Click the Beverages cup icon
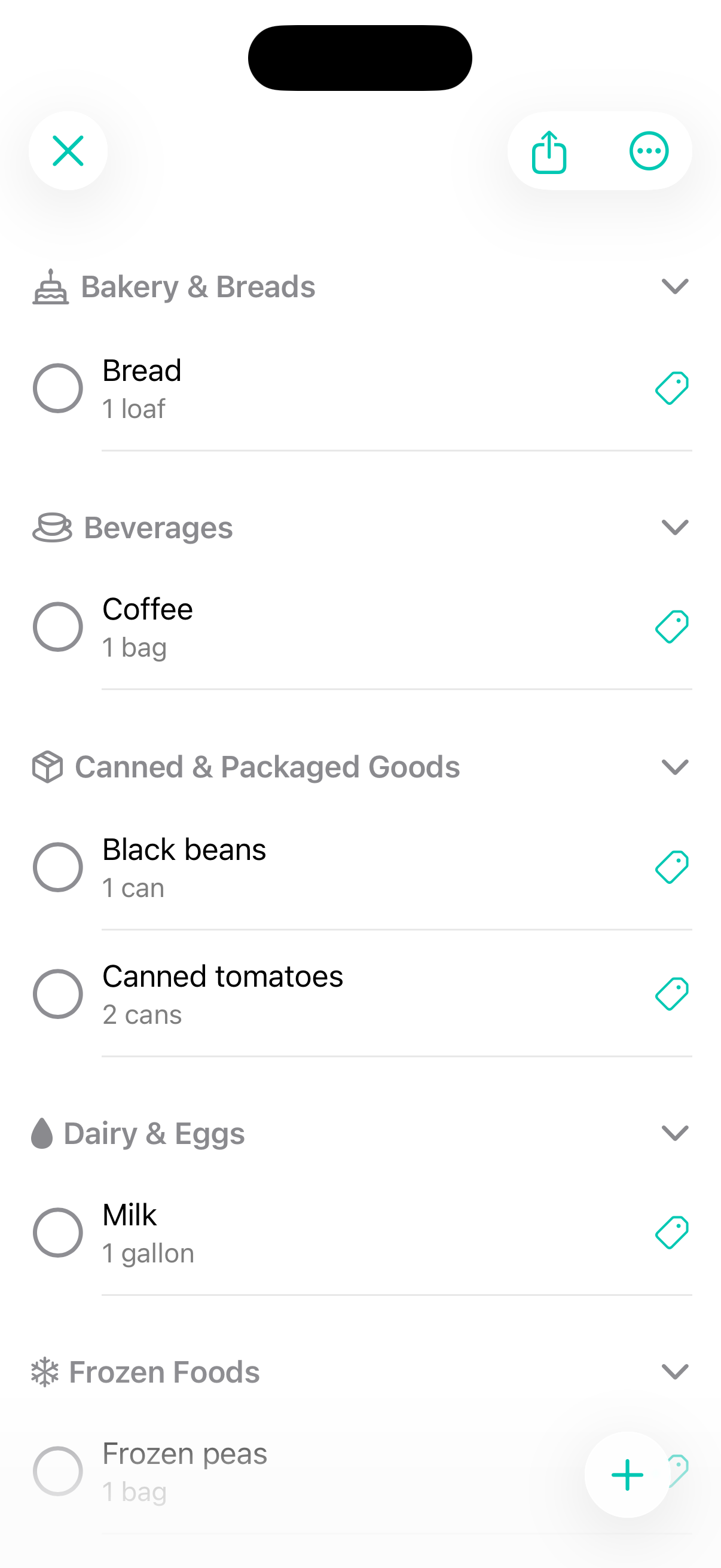 tap(52, 527)
